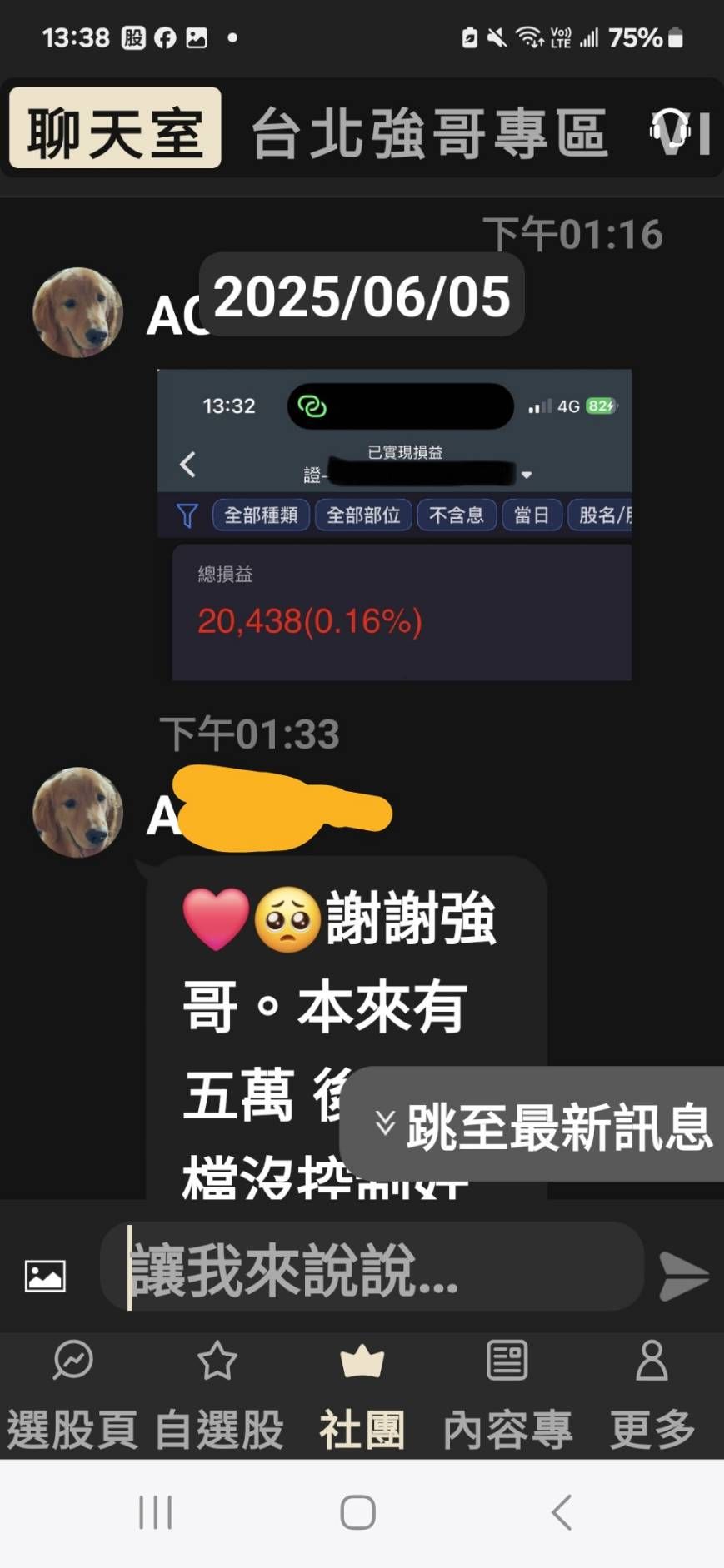This screenshot has width=724, height=1568.
Task: Attach a picture with the image icon
Action: coord(45,1275)
